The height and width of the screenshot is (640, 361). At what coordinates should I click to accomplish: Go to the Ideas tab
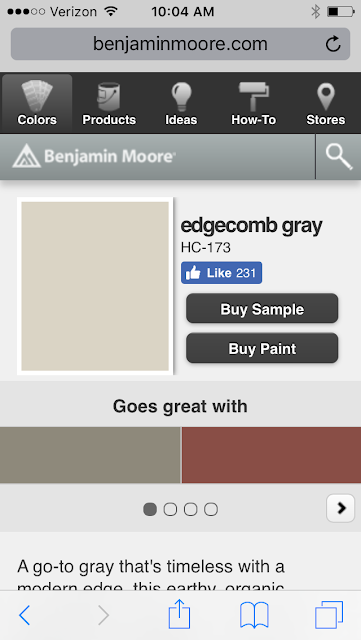(x=181, y=103)
